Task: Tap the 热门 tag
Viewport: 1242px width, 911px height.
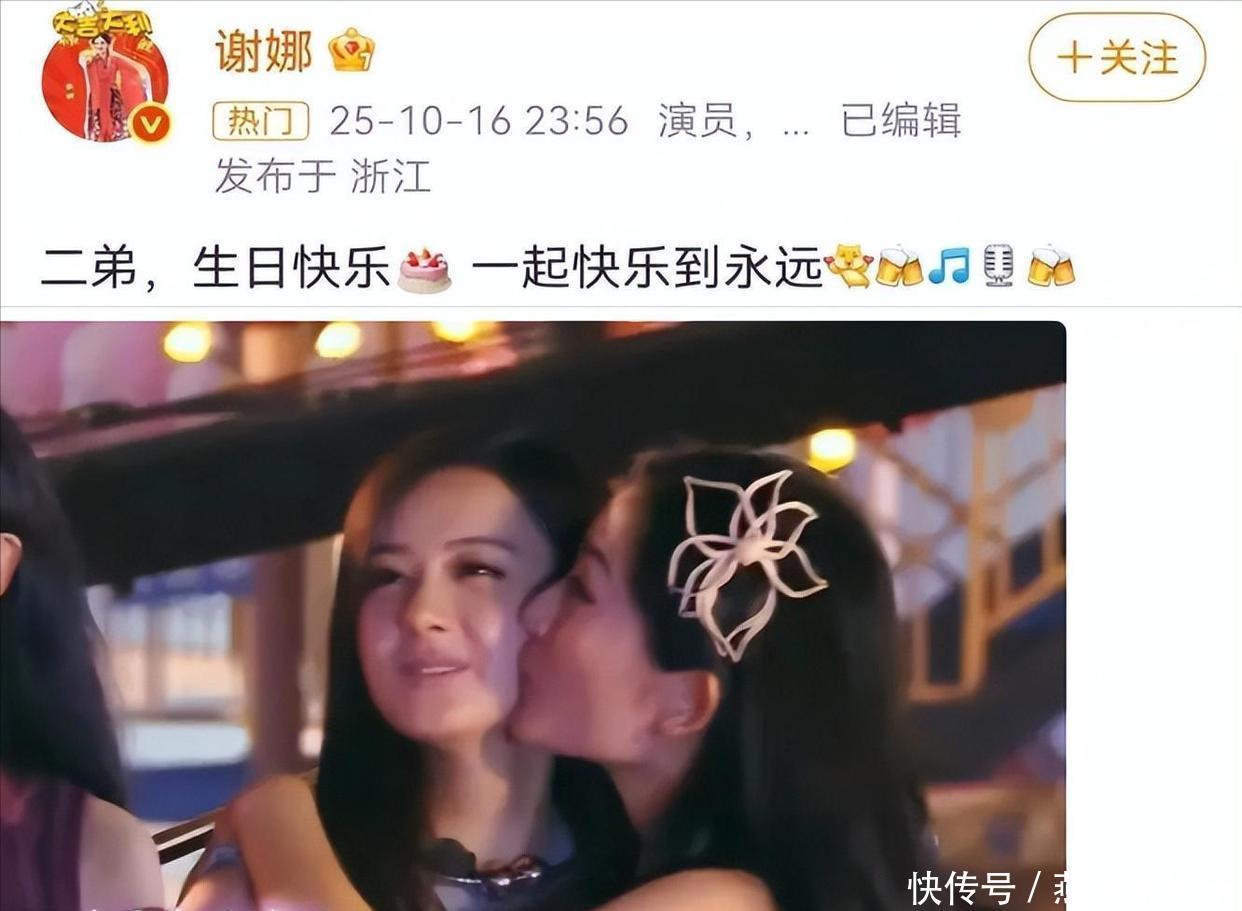Action: tap(261, 122)
